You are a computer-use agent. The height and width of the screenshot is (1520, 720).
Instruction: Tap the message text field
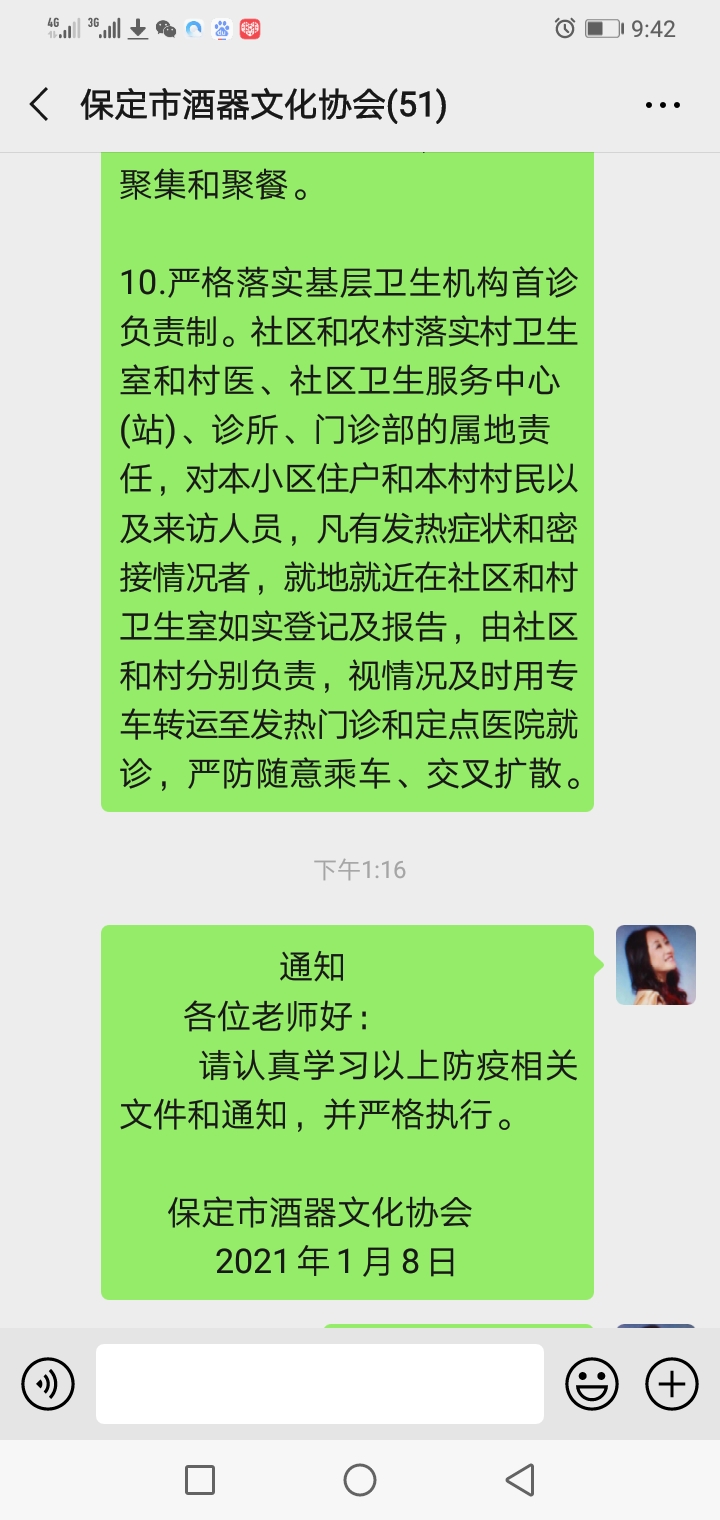[320, 1384]
